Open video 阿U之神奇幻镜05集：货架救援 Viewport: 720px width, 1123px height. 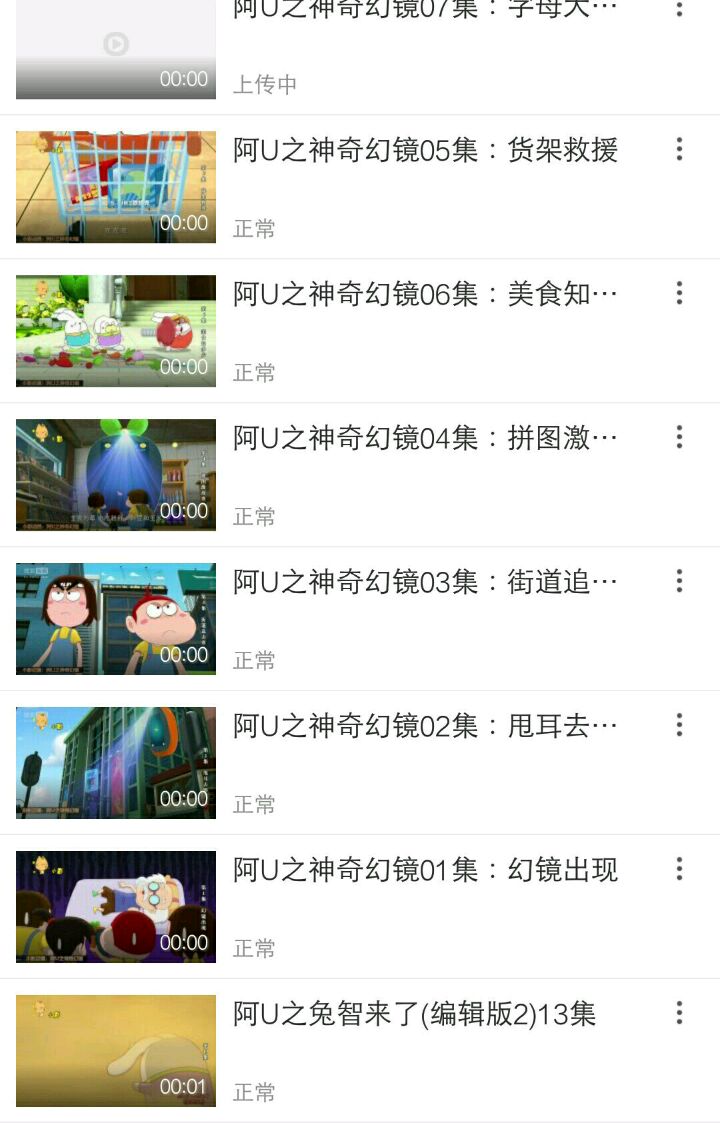(x=425, y=151)
